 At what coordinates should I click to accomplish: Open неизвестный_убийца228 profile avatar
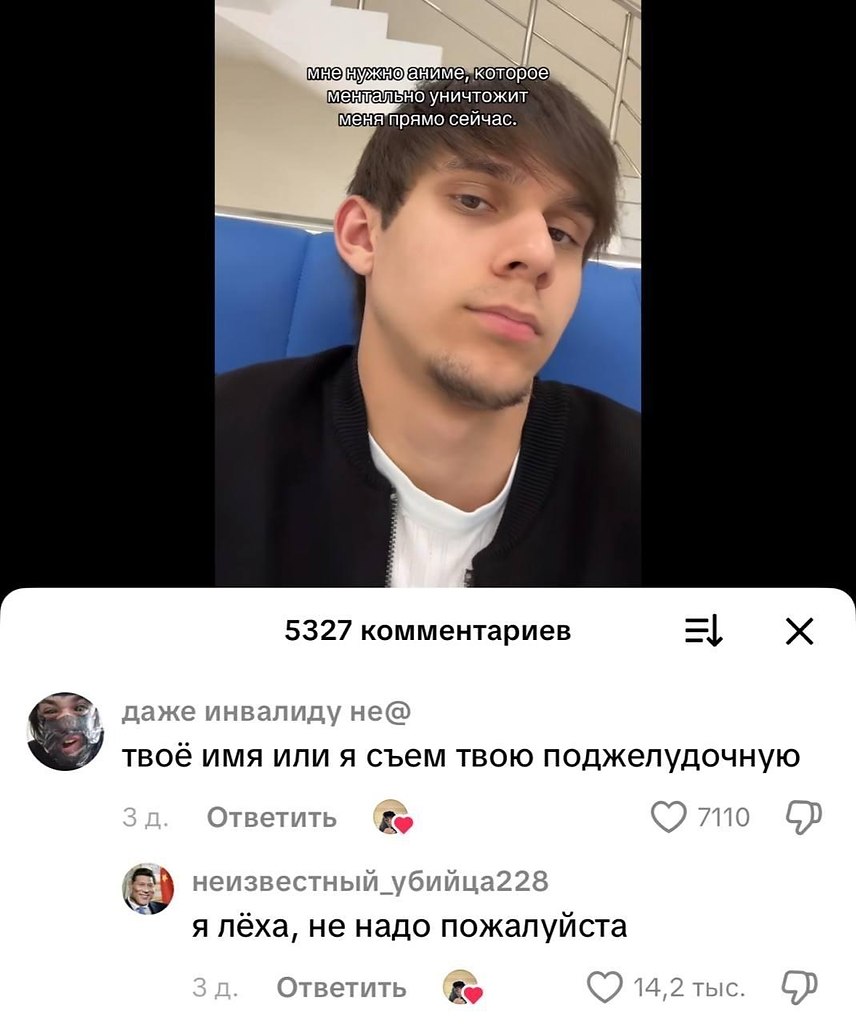[148, 889]
